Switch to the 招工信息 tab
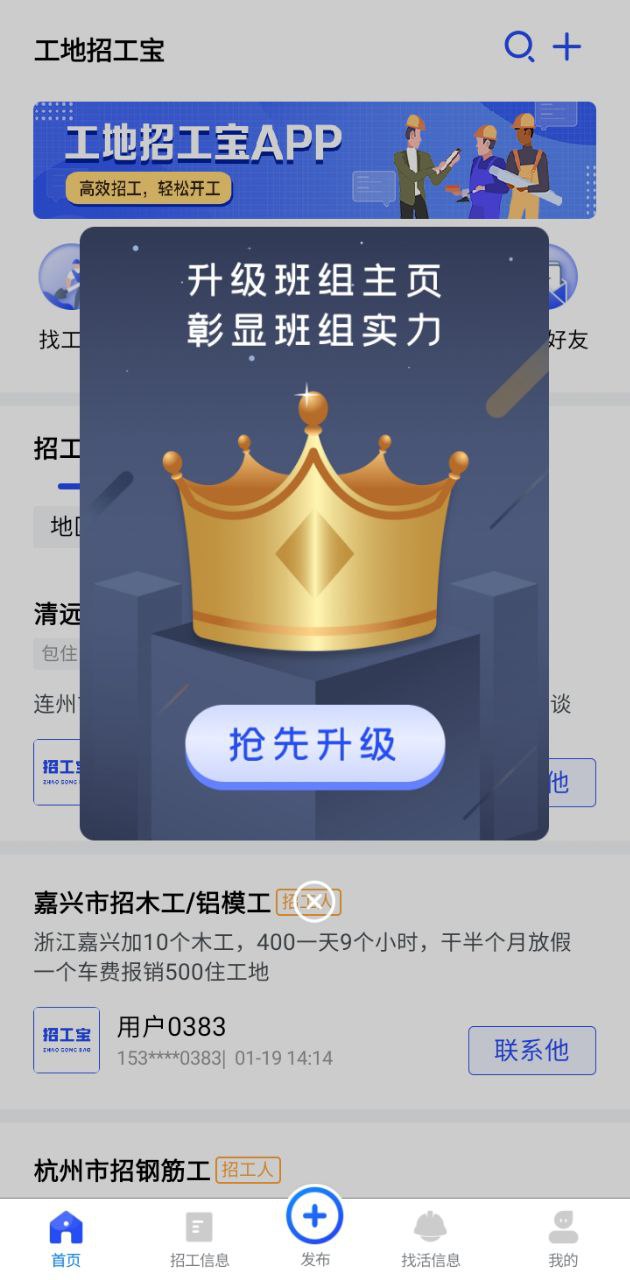630x1280 pixels. 199,1238
